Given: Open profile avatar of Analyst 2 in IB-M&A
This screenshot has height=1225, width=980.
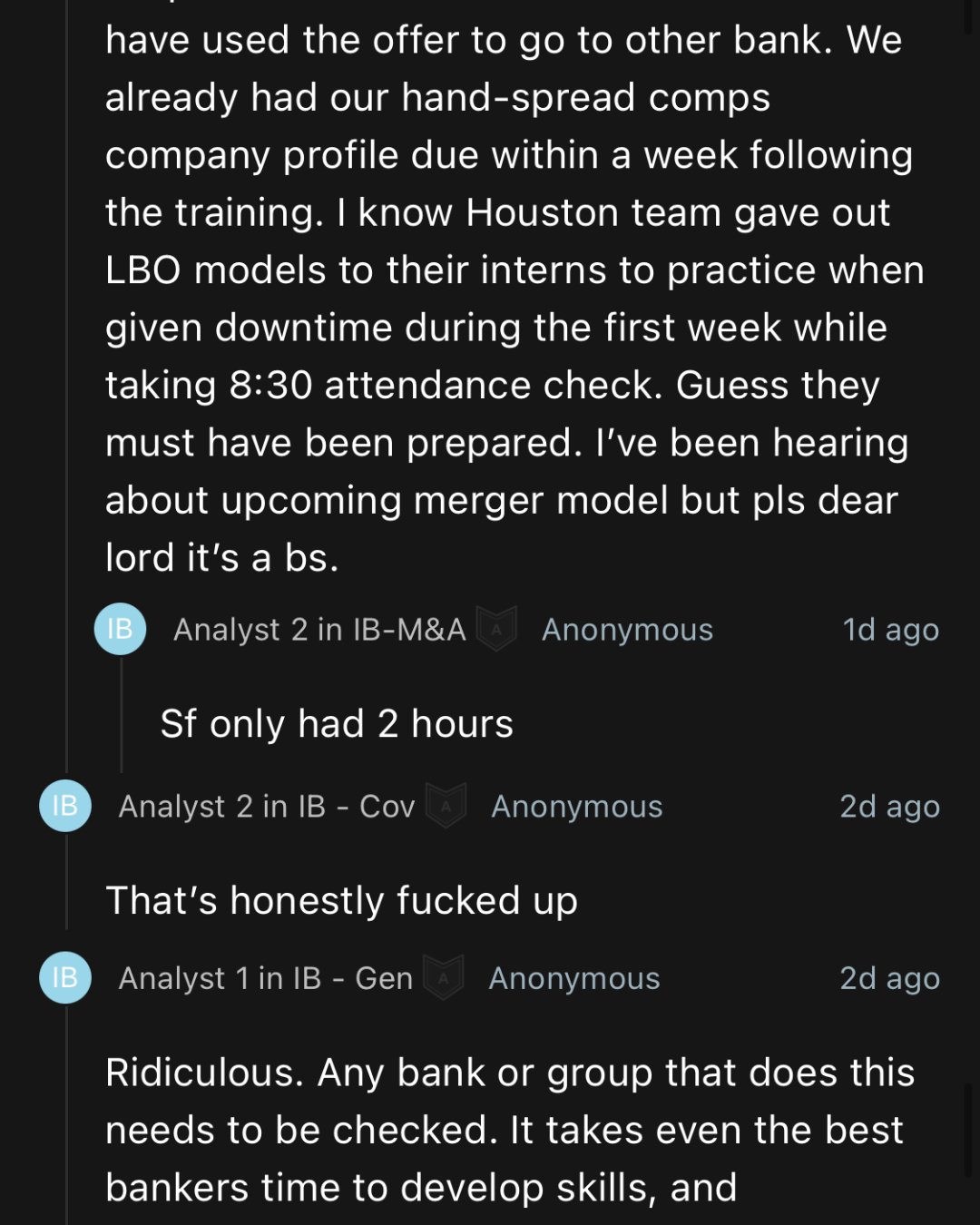Looking at the screenshot, I should click(x=120, y=629).
